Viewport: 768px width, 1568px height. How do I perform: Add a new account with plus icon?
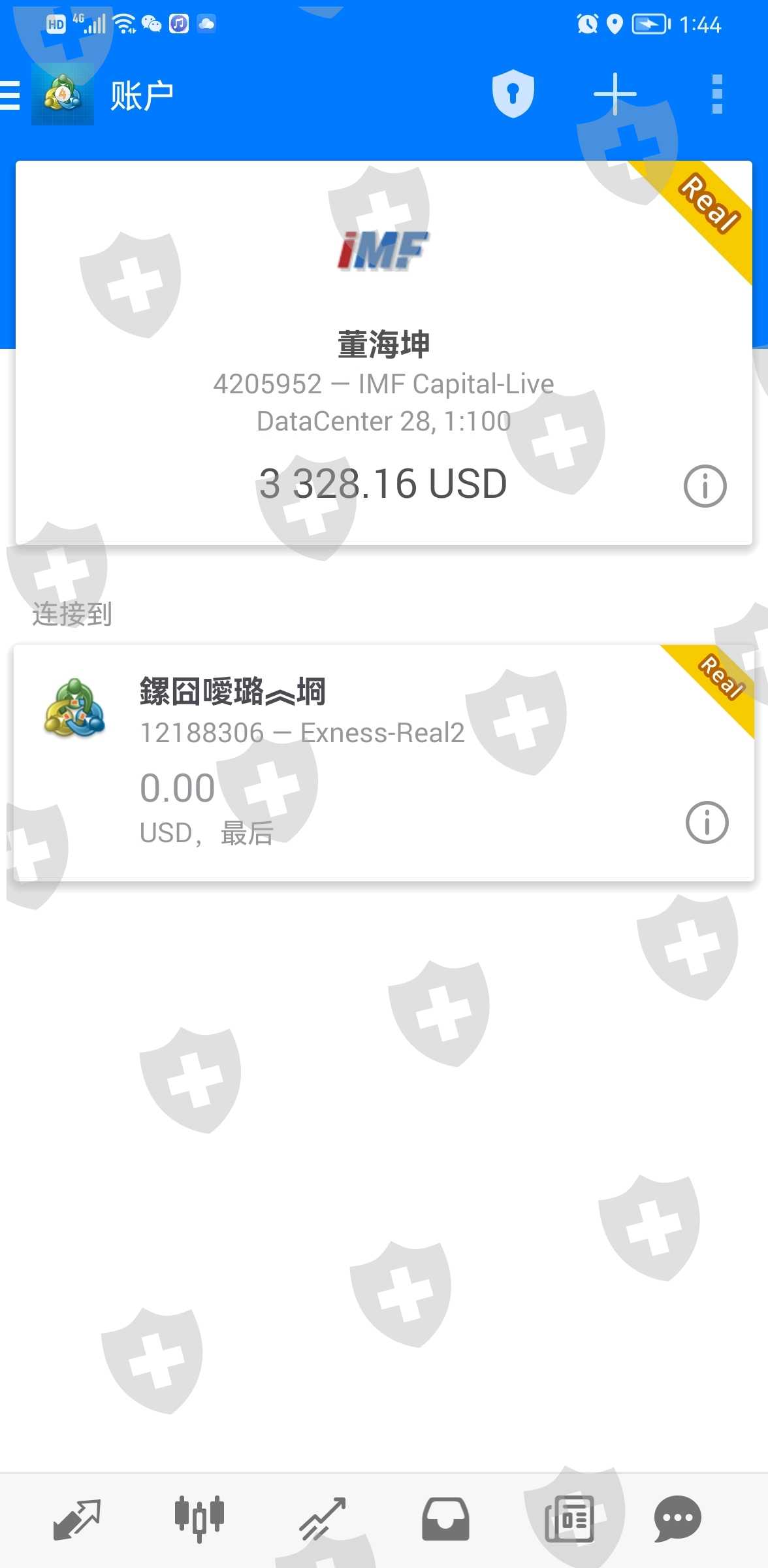coord(615,94)
